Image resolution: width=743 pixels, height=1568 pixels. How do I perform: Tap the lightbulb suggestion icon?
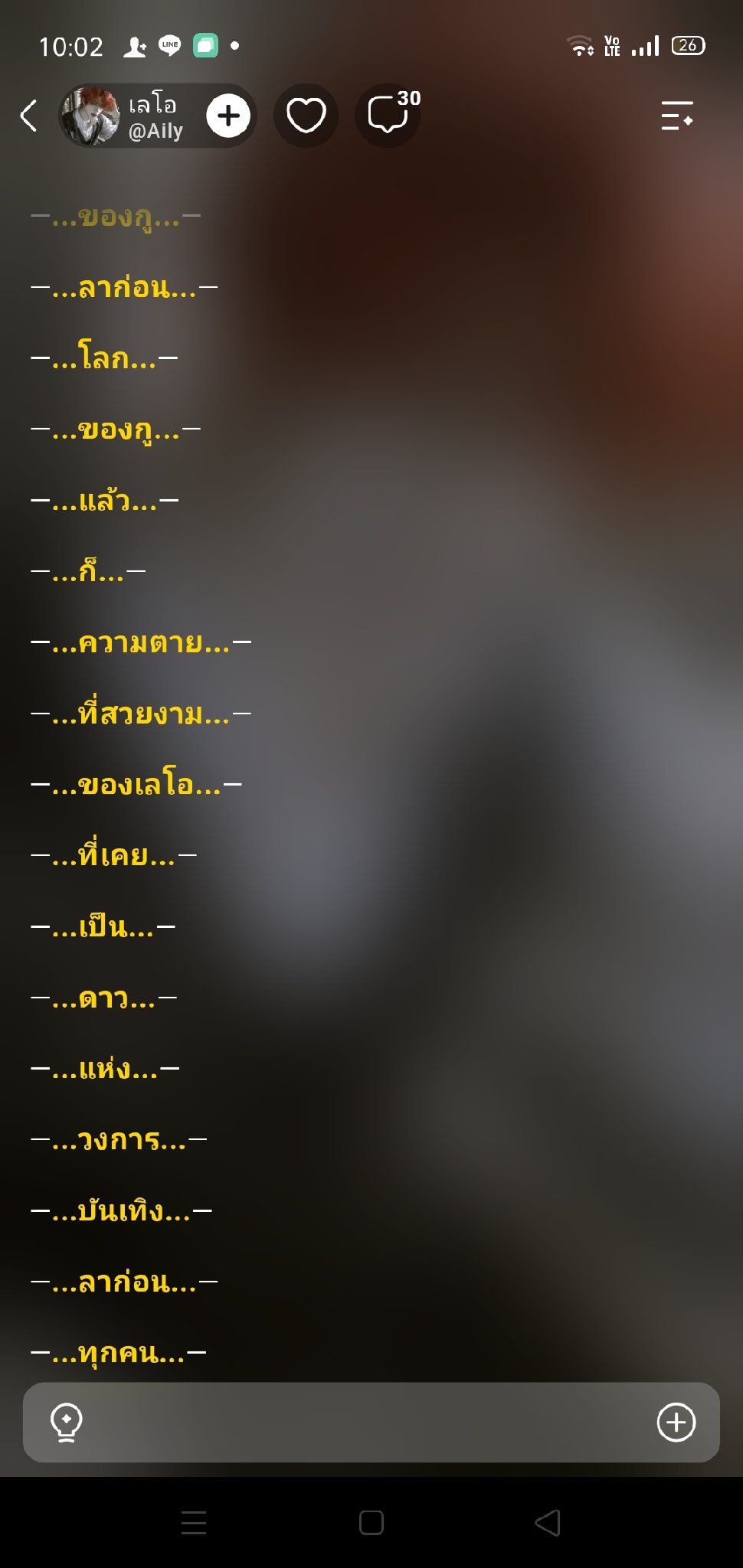click(x=67, y=1423)
